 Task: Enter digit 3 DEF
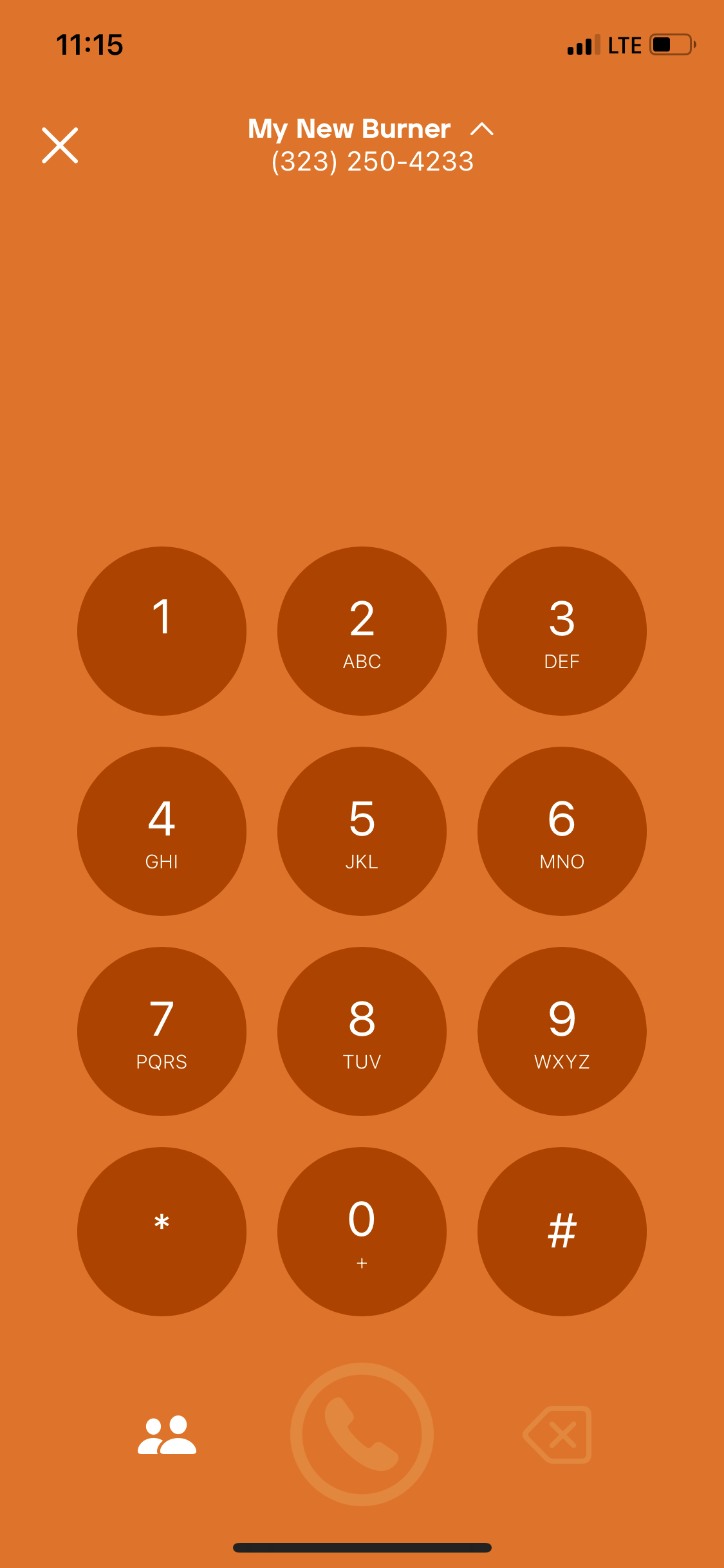[562, 631]
